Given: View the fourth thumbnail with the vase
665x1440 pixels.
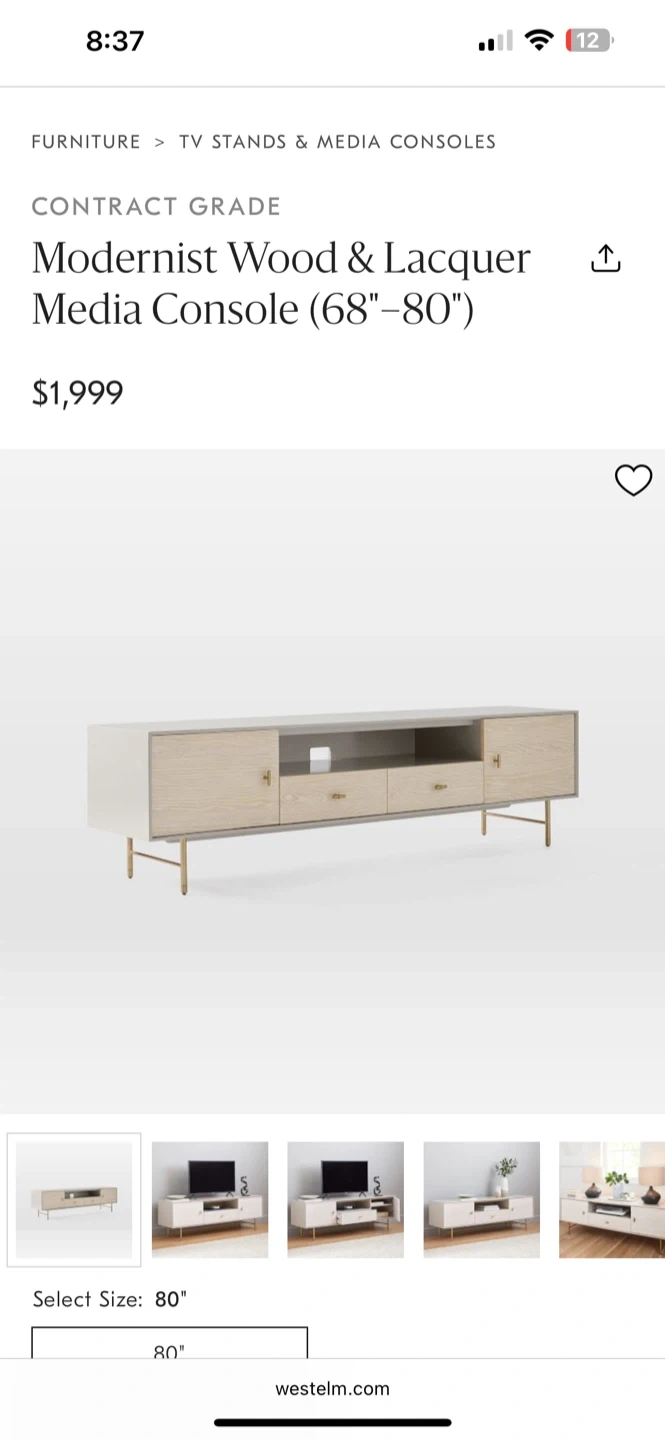Looking at the screenshot, I should (x=482, y=1199).
